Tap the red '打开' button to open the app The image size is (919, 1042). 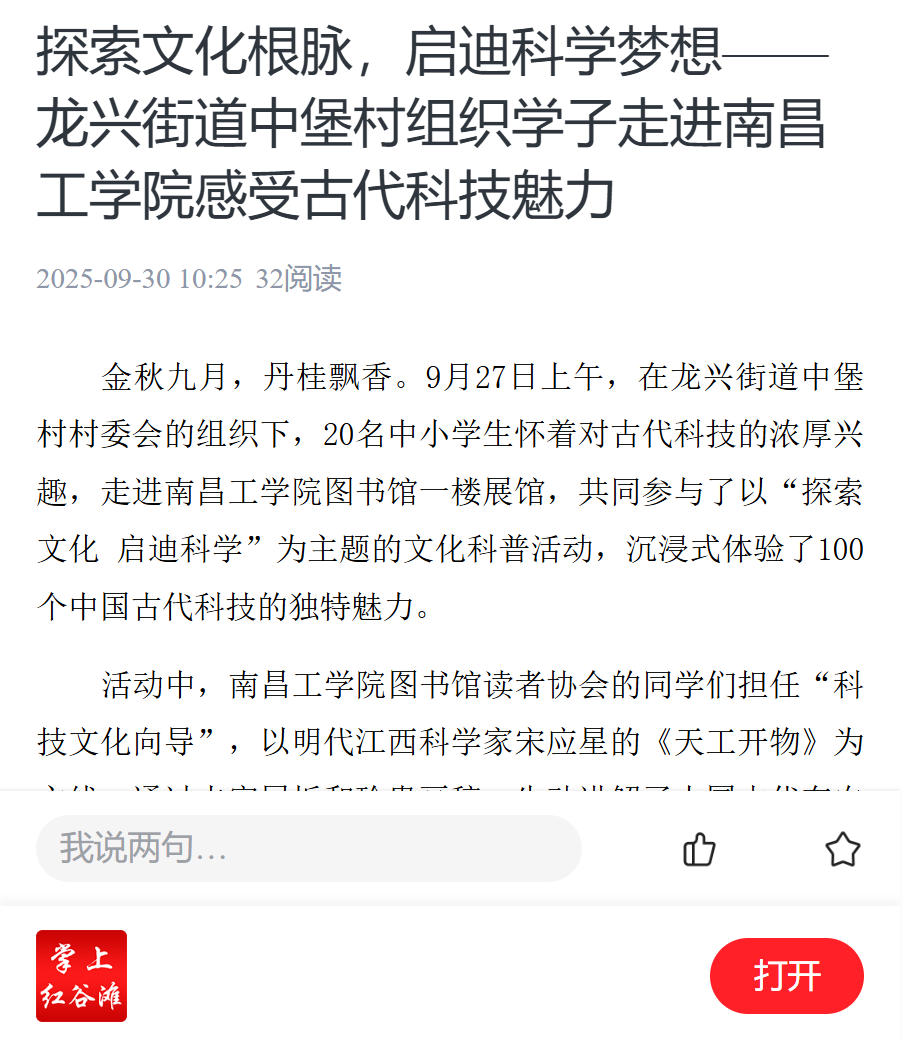pyautogui.click(x=786, y=975)
